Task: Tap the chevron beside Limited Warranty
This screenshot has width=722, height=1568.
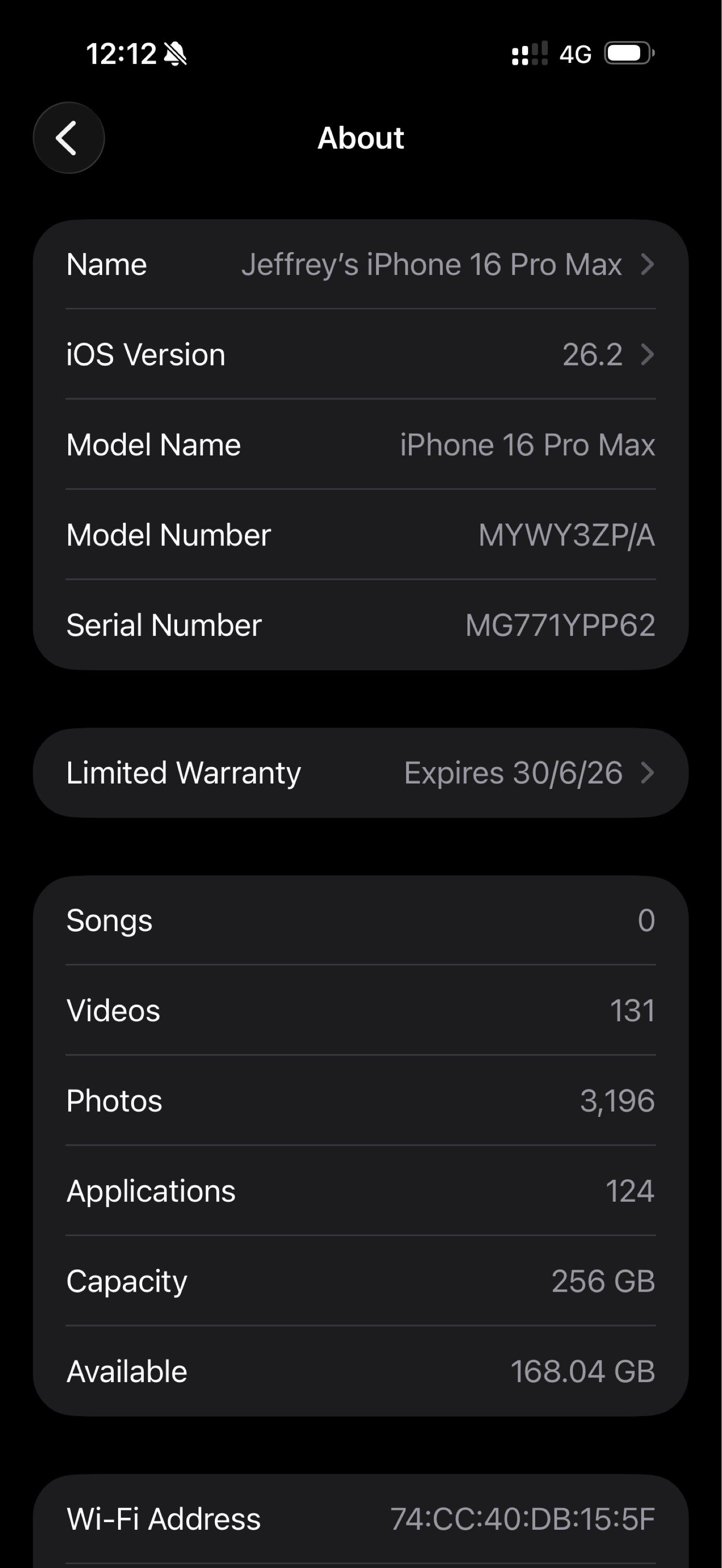Action: click(647, 773)
